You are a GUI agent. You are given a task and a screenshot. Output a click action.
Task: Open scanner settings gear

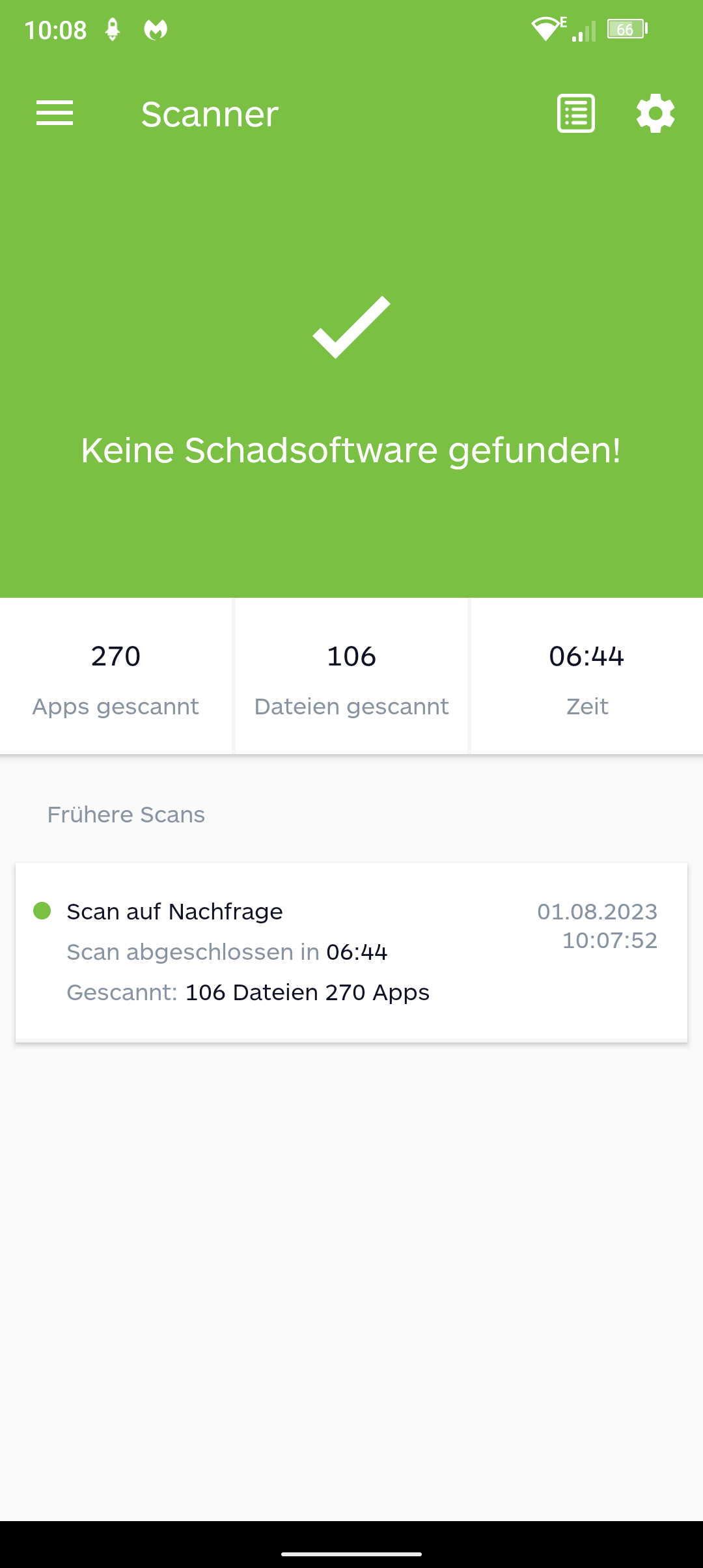coord(655,113)
